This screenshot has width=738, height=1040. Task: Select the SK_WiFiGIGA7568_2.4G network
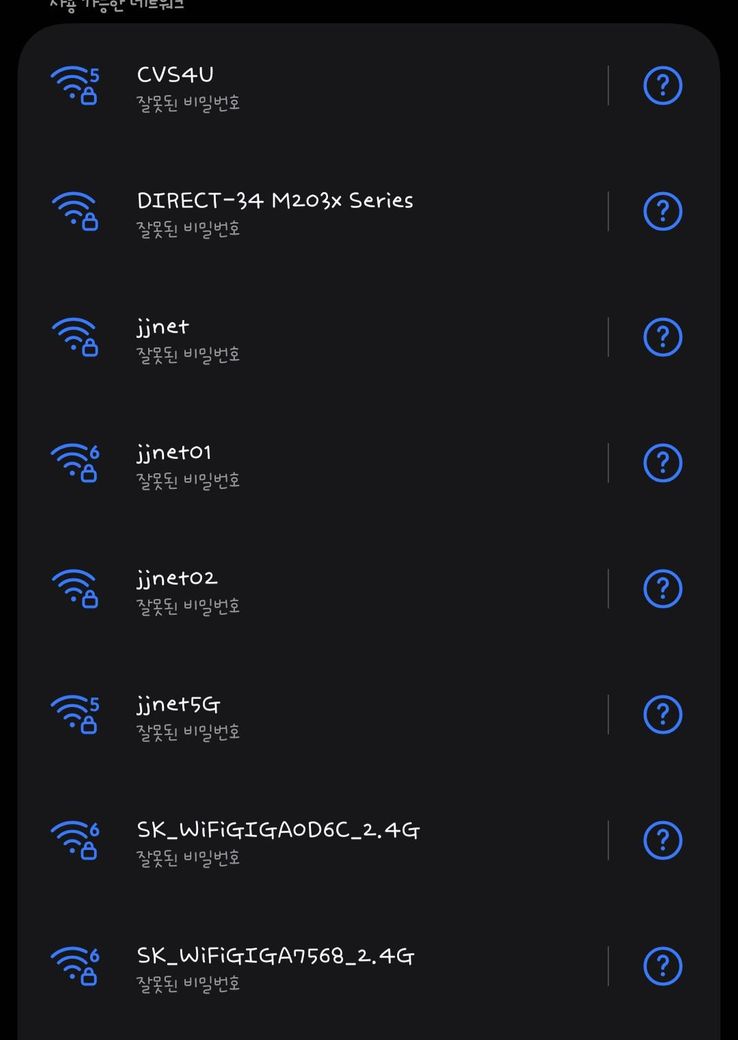tap(300, 968)
